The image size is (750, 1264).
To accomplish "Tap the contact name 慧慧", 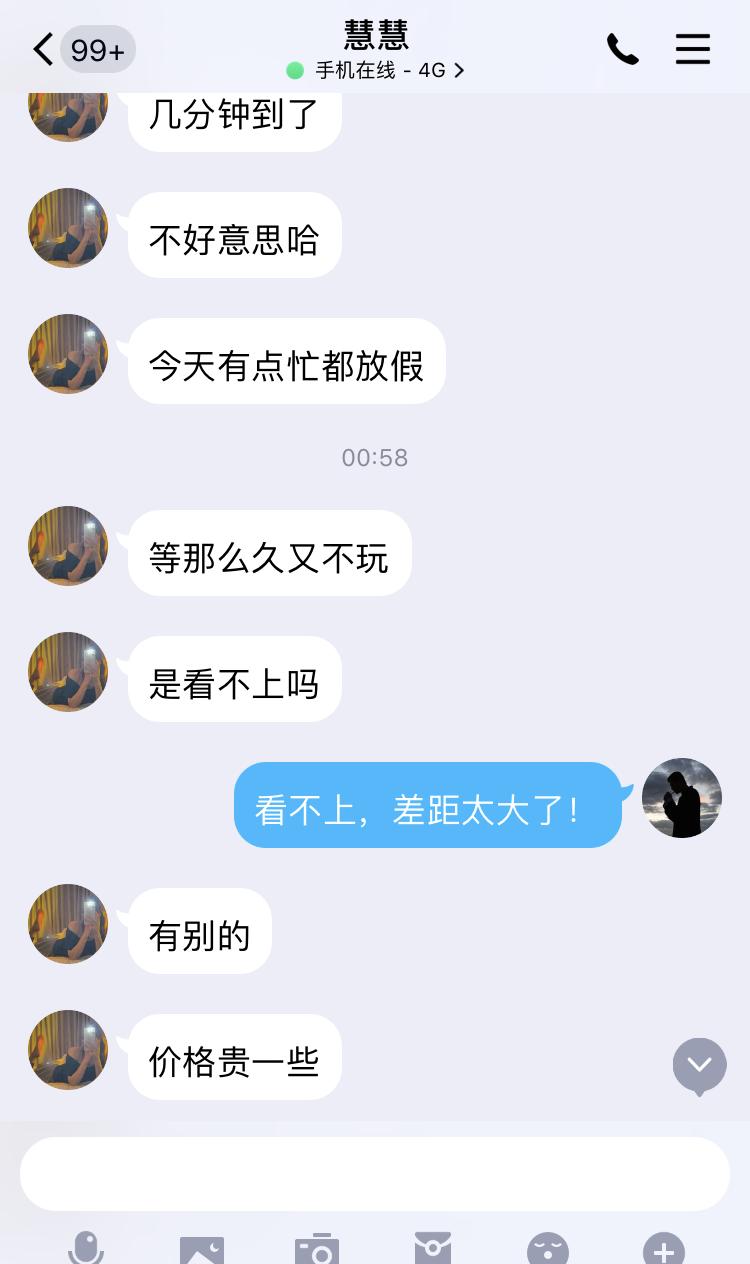I will point(375,35).
